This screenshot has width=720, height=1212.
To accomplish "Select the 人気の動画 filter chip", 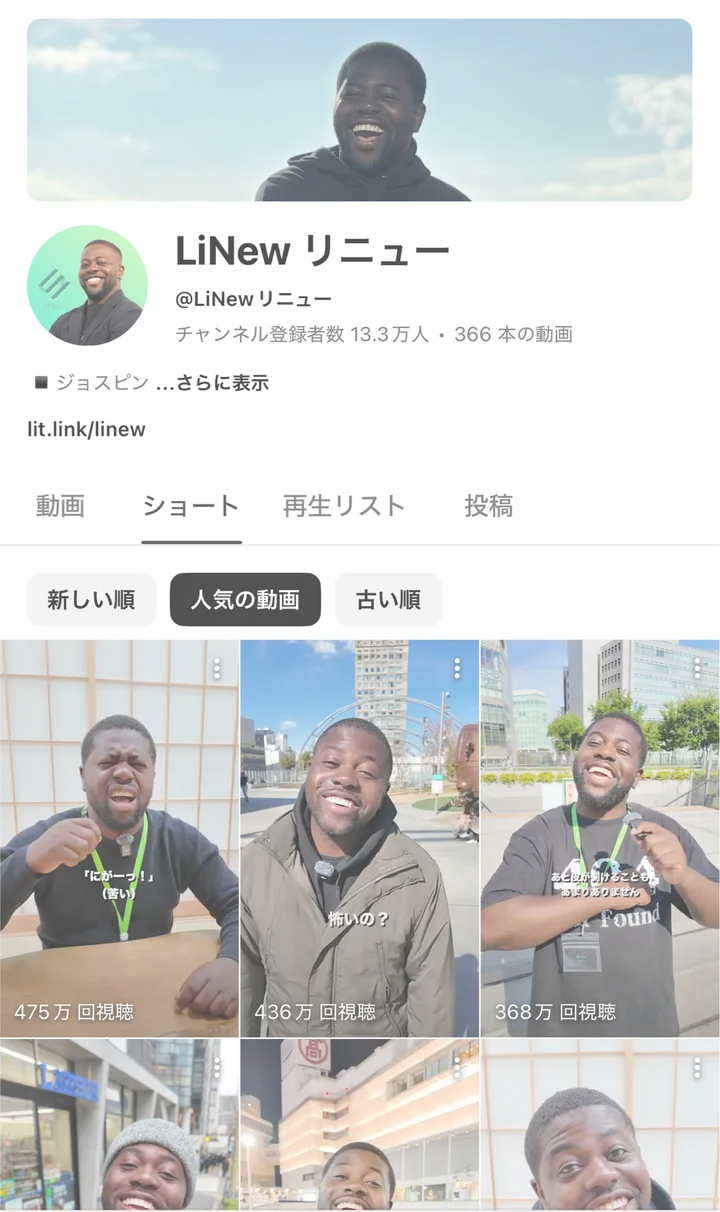I will tap(246, 599).
